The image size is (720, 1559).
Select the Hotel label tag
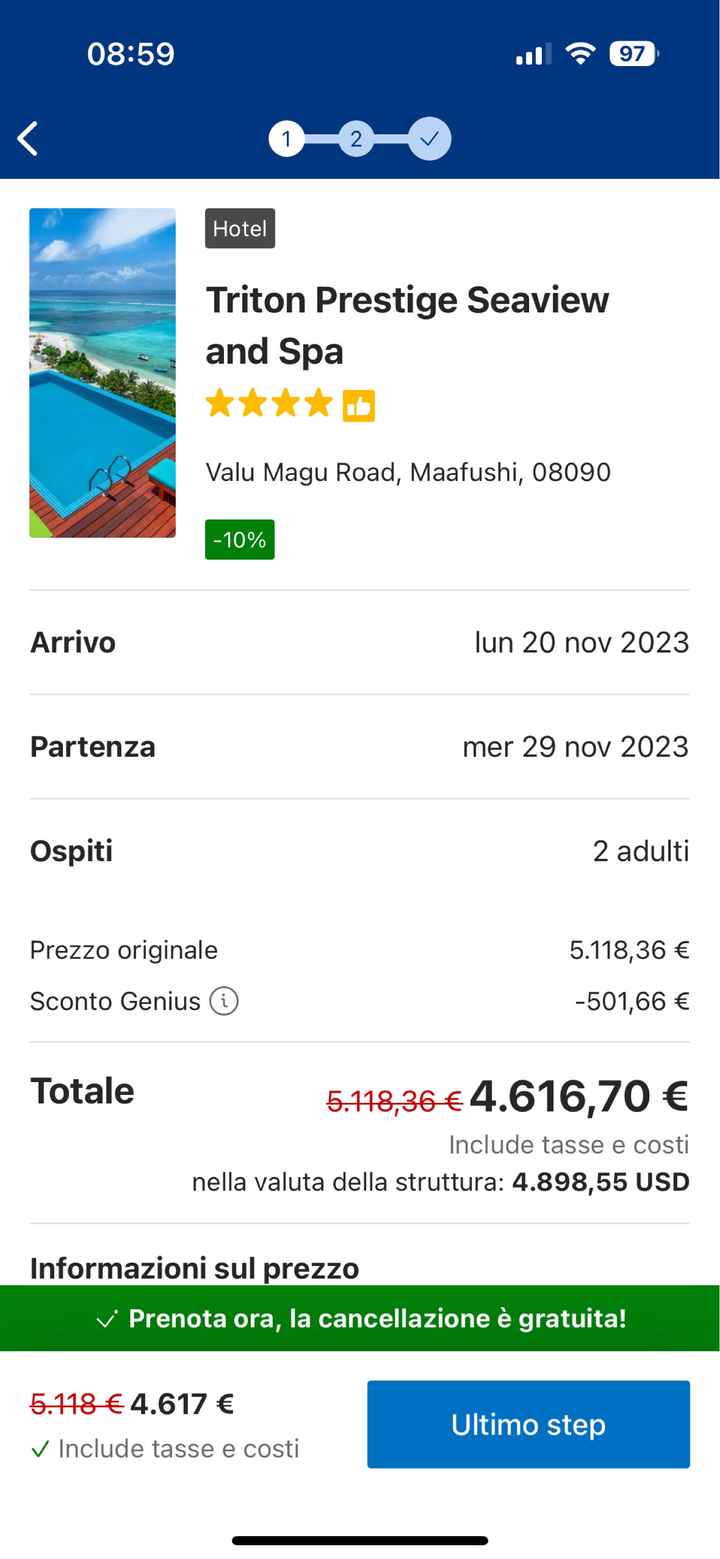(x=240, y=229)
